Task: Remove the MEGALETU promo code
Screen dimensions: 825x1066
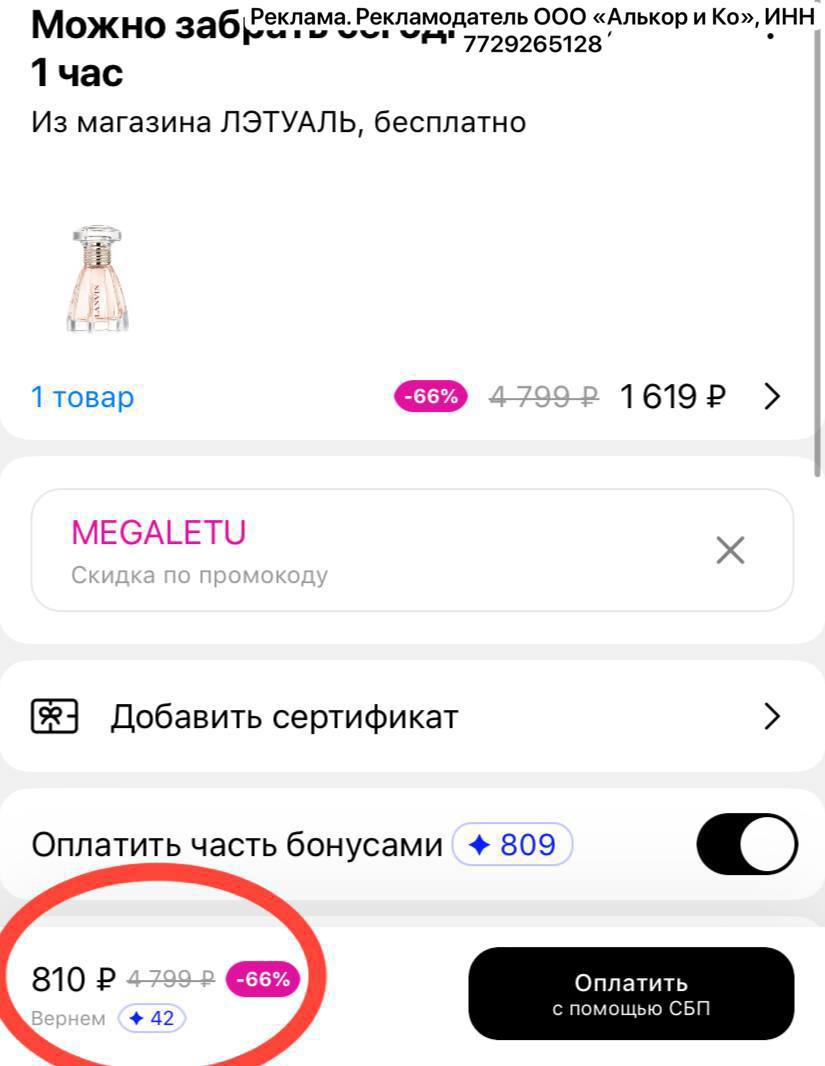Action: [731, 550]
